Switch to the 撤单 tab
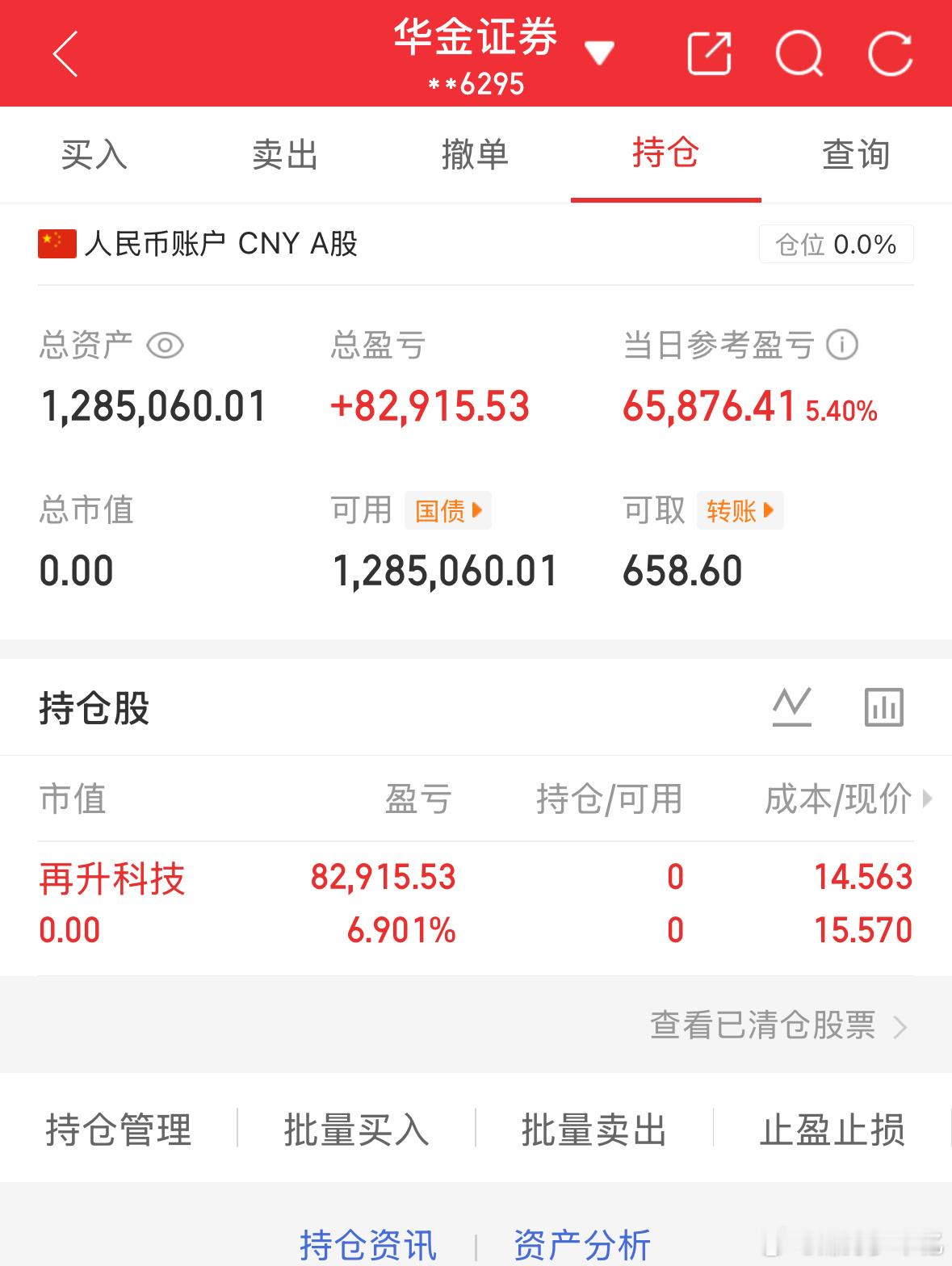The image size is (952, 1266). (x=475, y=154)
